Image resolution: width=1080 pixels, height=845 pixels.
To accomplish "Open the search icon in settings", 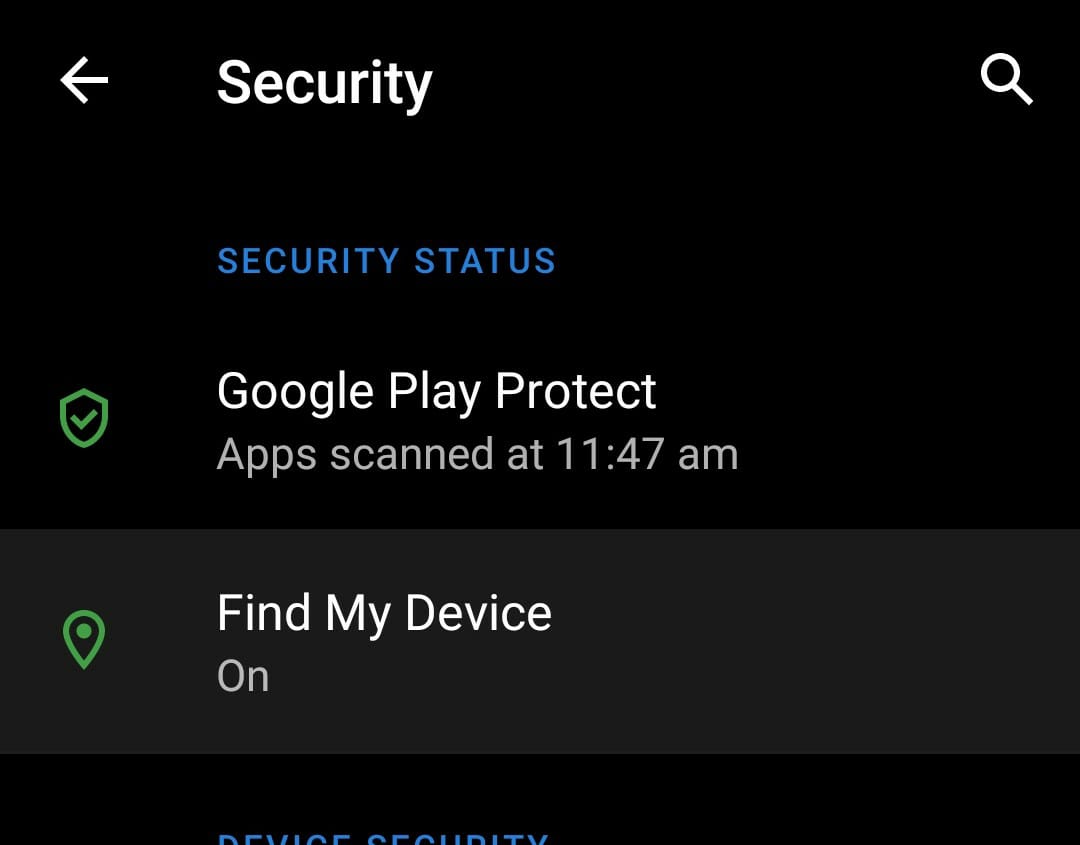I will [x=1006, y=80].
